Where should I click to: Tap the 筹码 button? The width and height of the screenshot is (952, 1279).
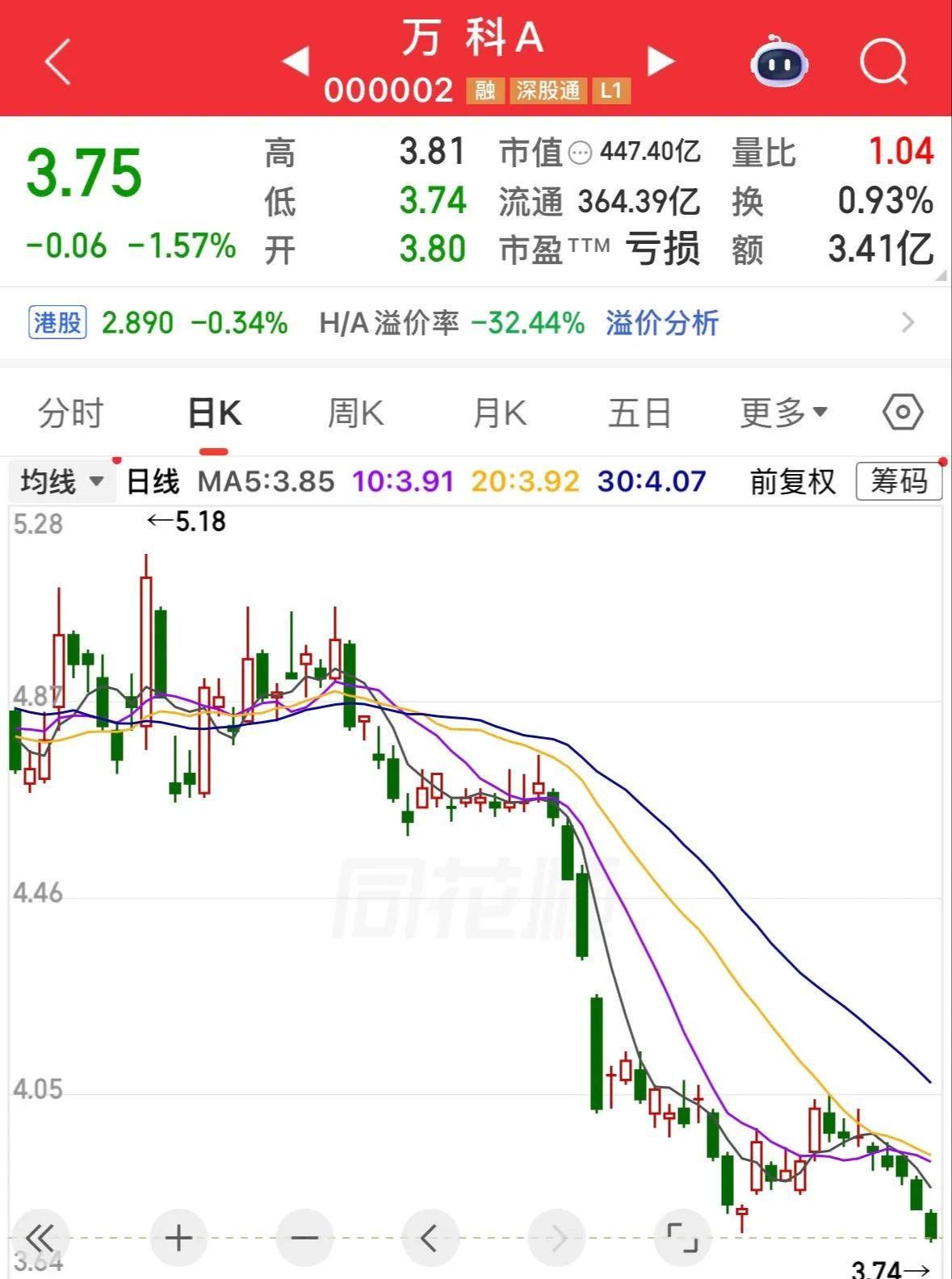[x=899, y=482]
